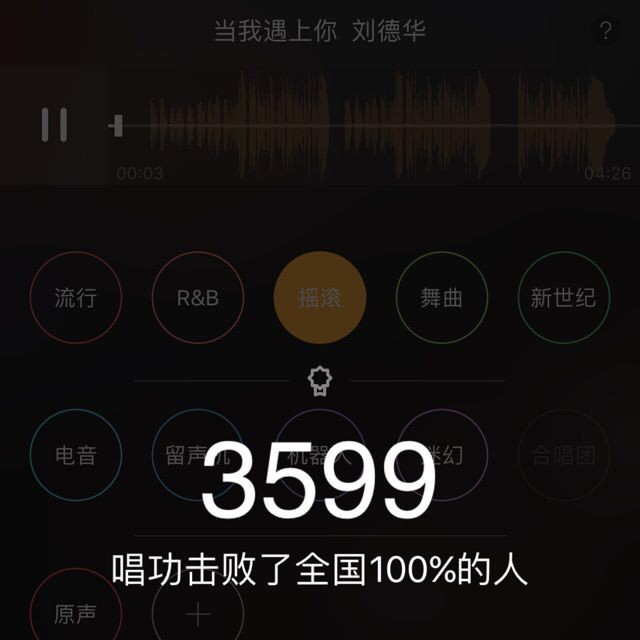The width and height of the screenshot is (640, 640).
Task: Pick the 新世纪 effect
Action: point(563,297)
